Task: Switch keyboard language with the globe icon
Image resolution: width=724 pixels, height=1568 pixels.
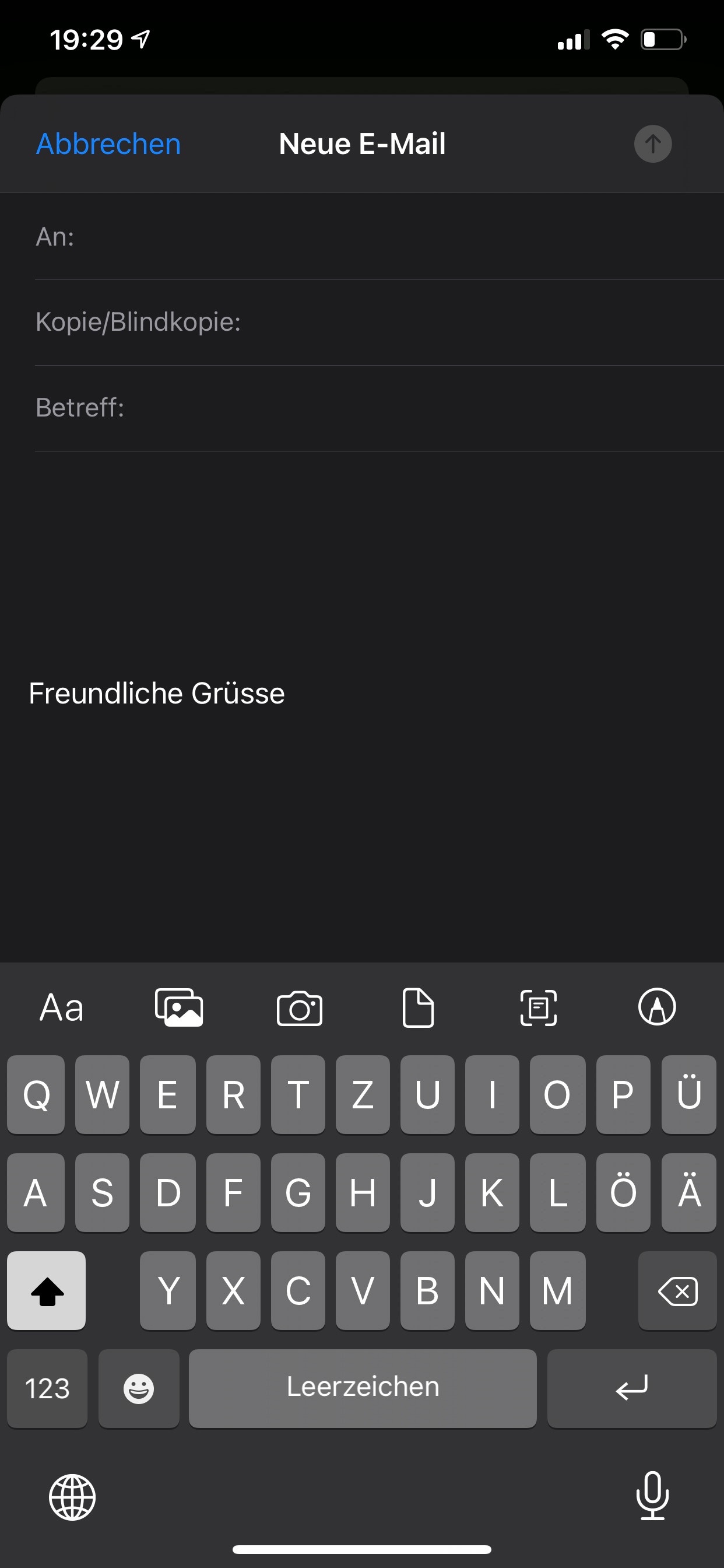Action: click(x=72, y=1497)
